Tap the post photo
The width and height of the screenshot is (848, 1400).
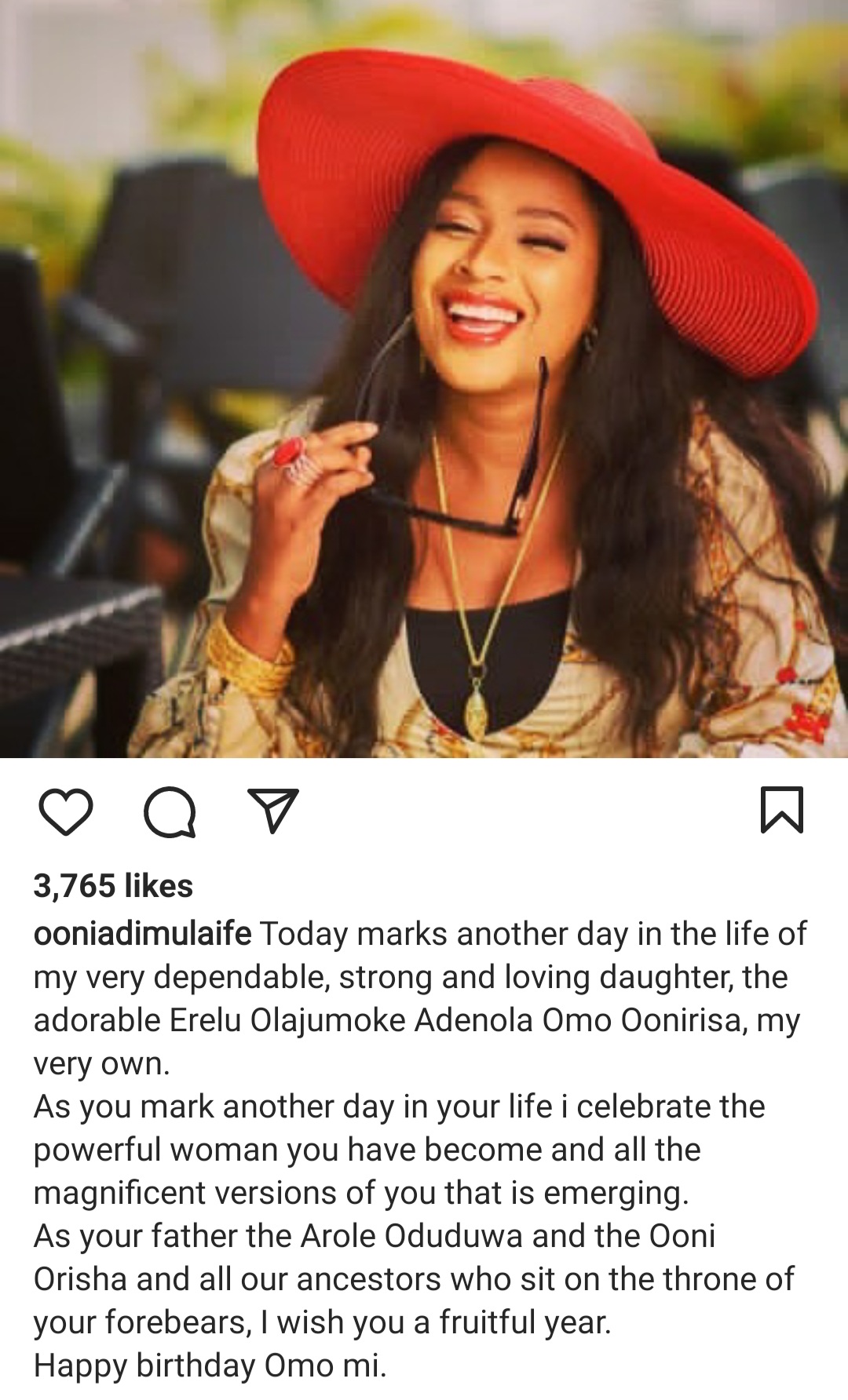(424, 379)
